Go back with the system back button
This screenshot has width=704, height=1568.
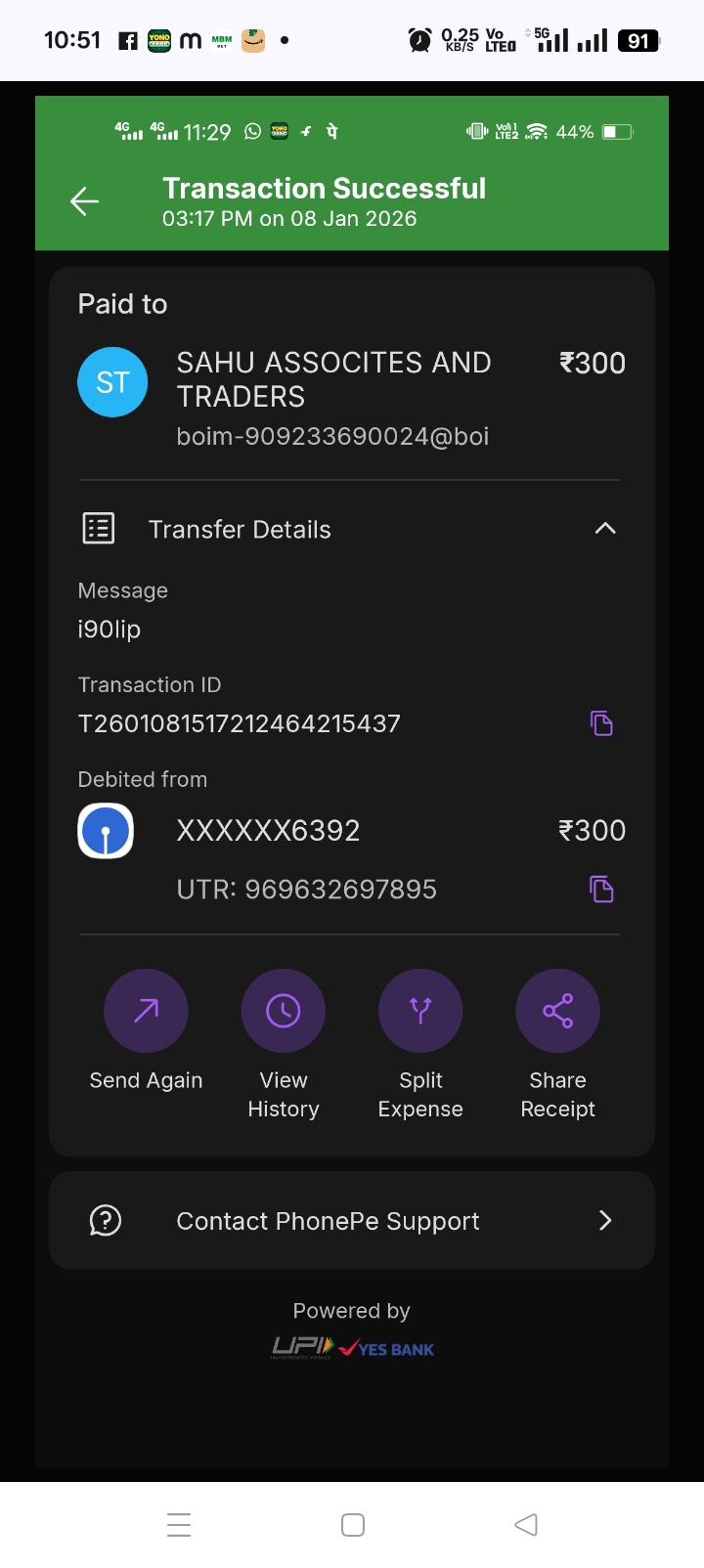tap(526, 1524)
